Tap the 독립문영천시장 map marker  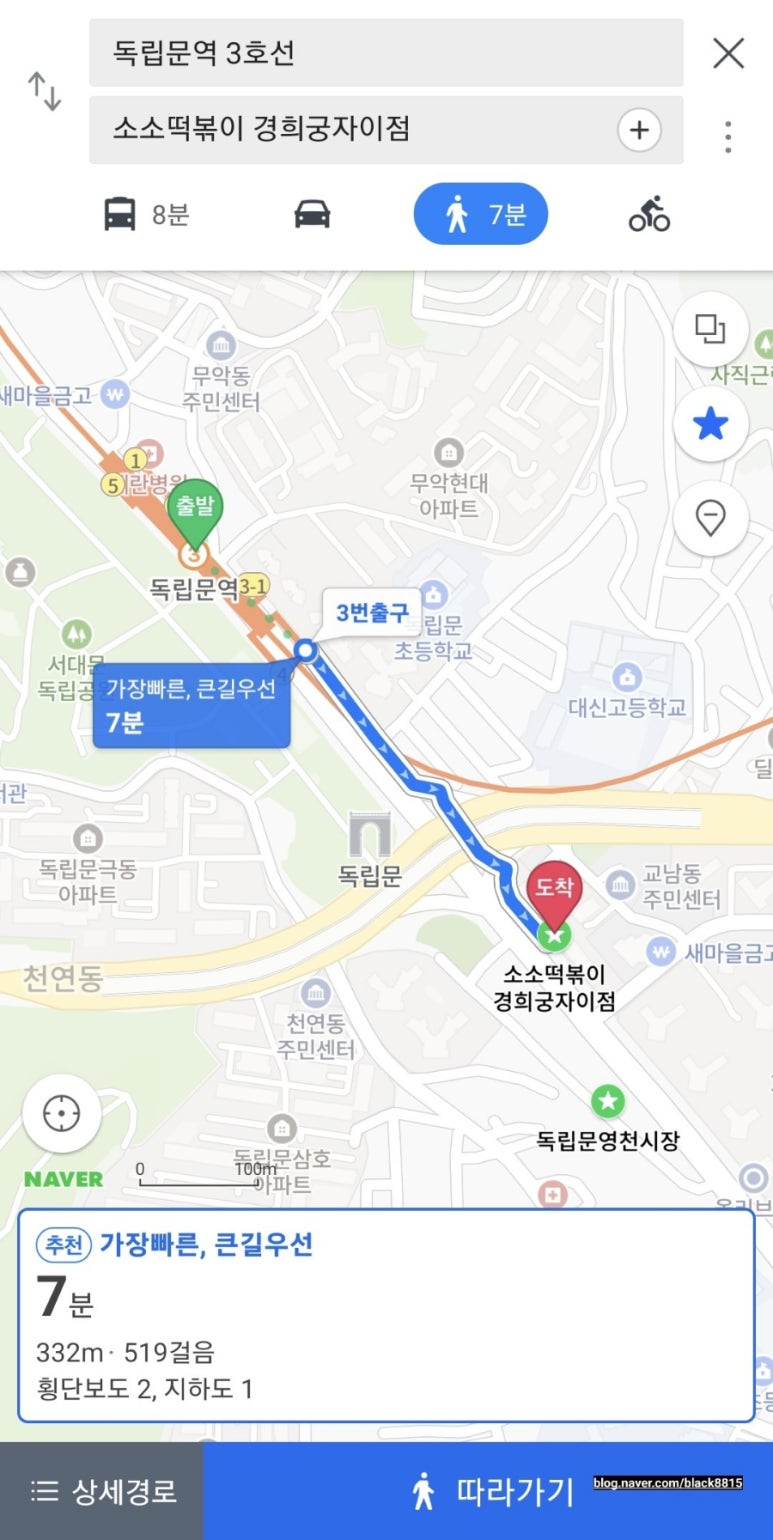607,1102
